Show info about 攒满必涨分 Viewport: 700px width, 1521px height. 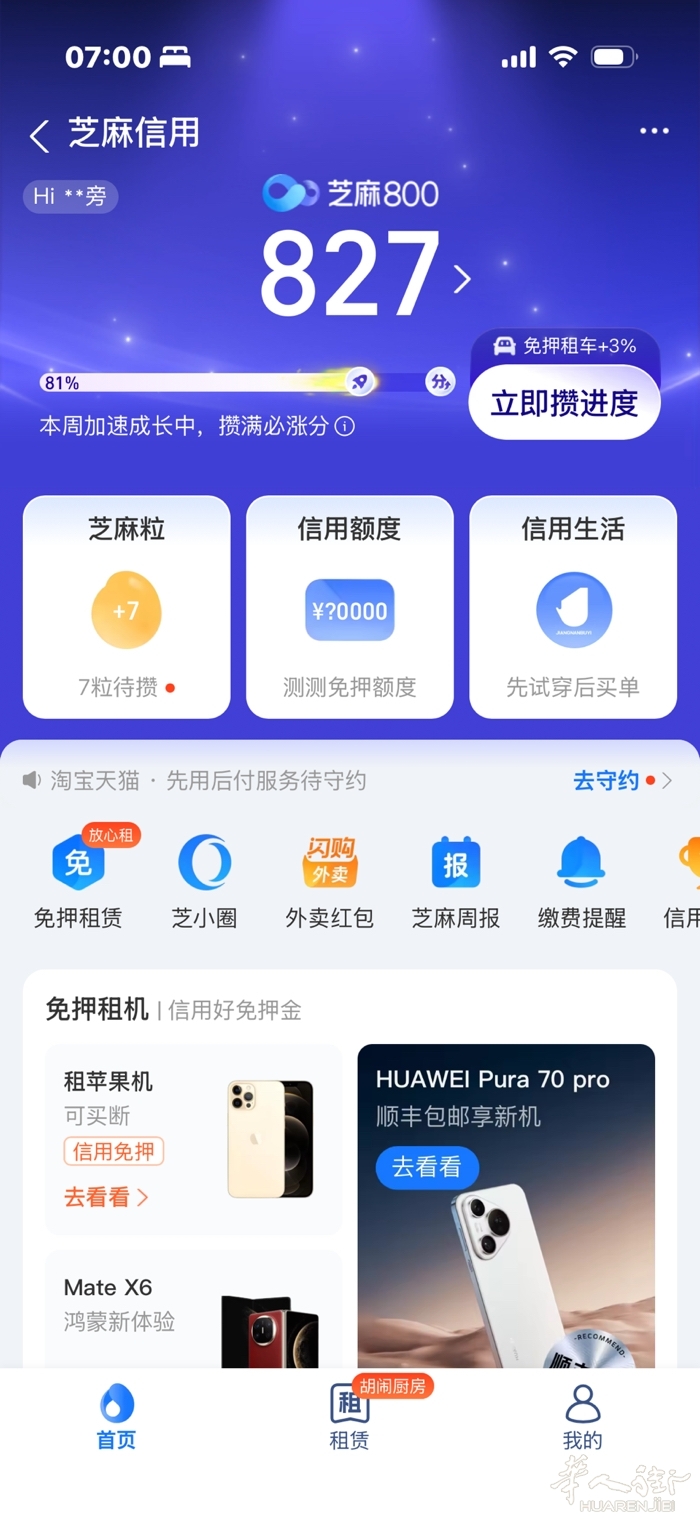tap(345, 427)
